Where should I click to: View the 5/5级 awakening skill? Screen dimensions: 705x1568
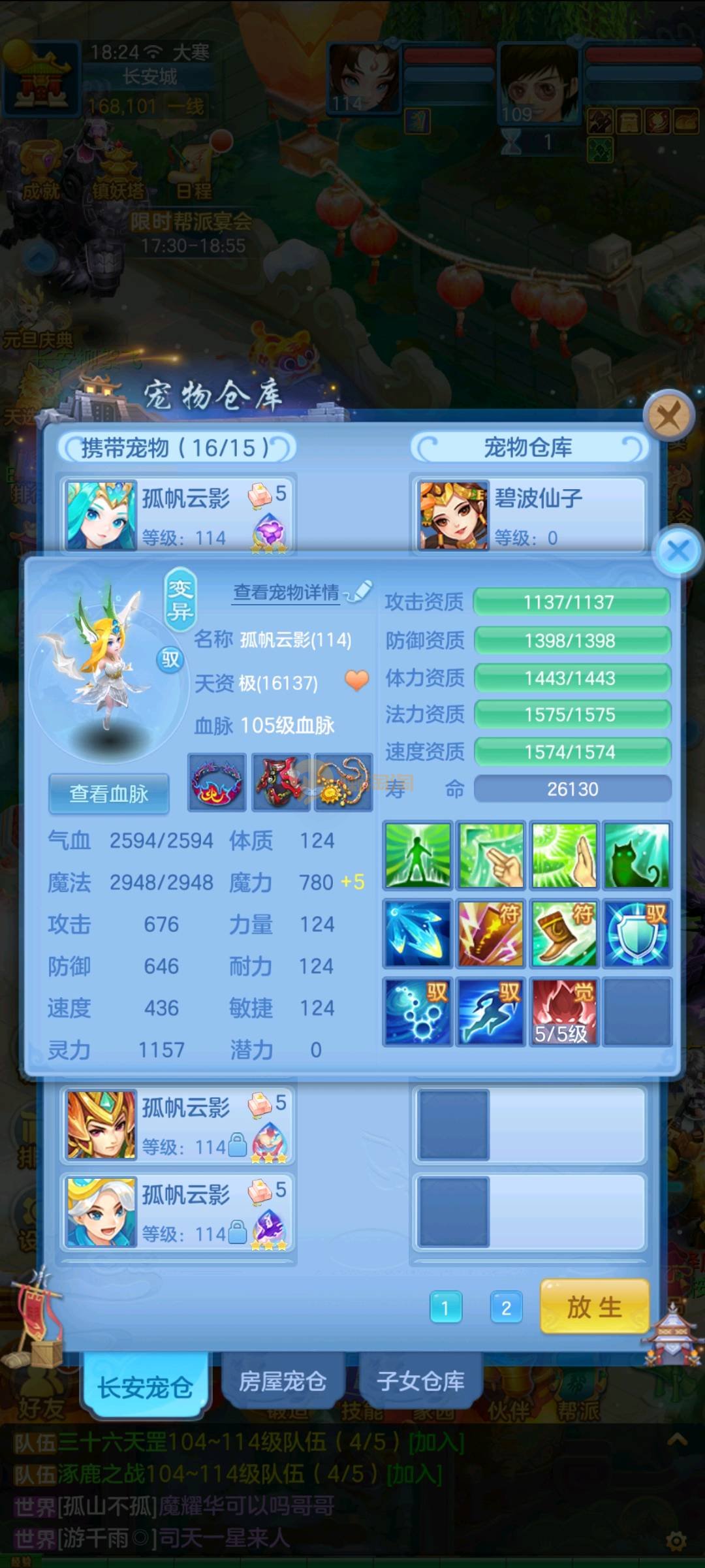pos(563,1011)
